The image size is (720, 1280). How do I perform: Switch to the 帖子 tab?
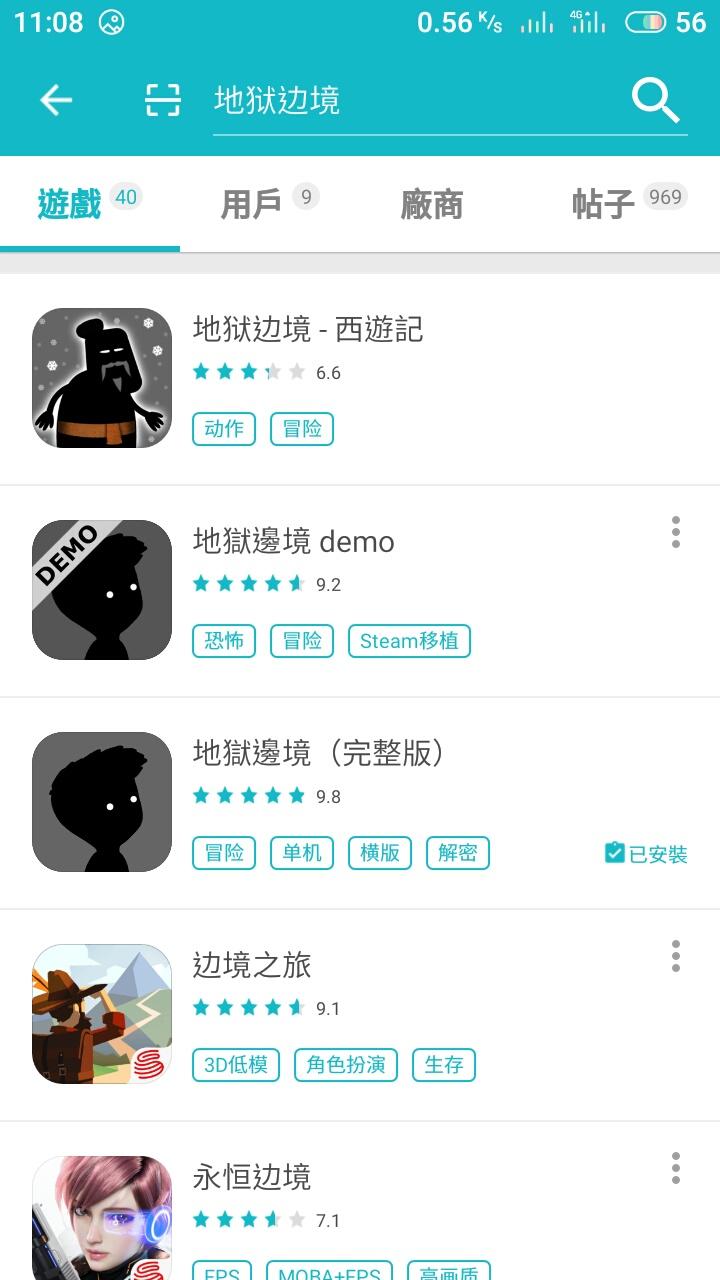[604, 204]
